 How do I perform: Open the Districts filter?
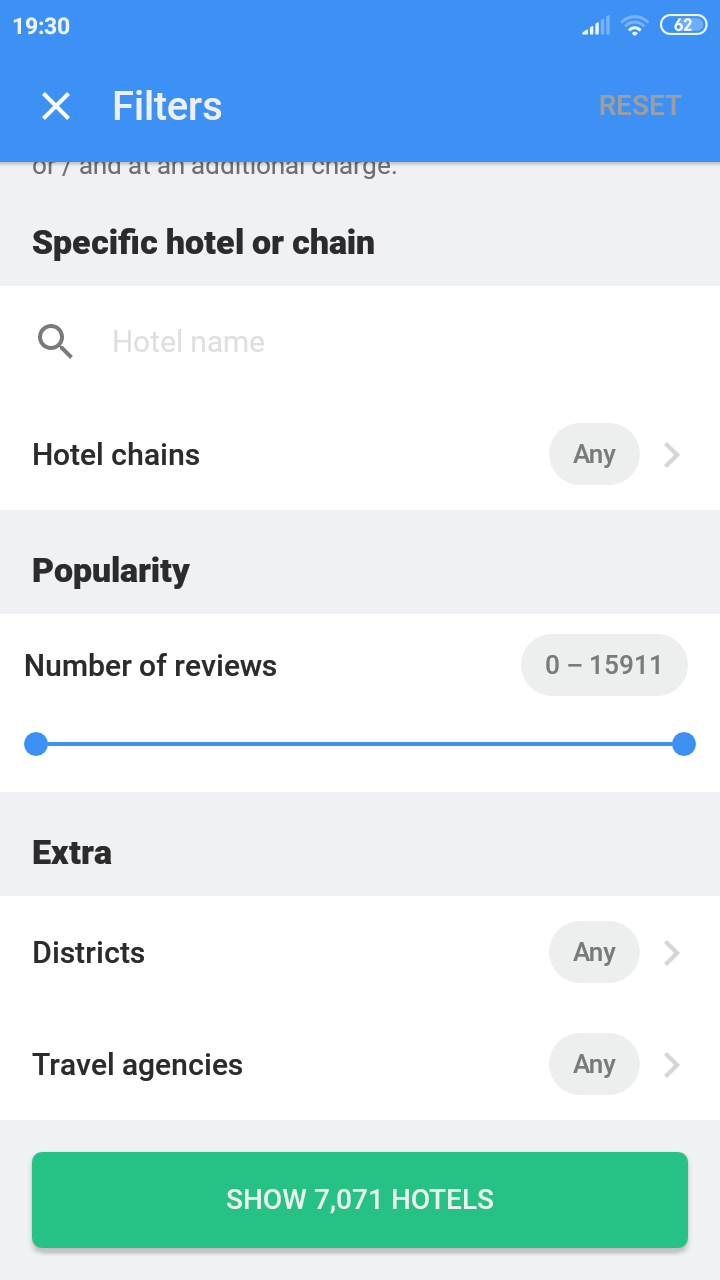point(360,952)
